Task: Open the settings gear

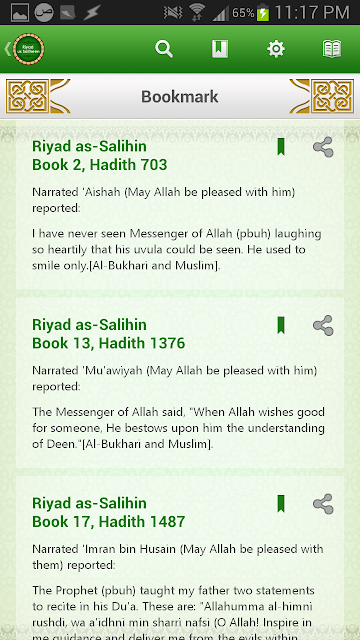Action: (x=276, y=49)
